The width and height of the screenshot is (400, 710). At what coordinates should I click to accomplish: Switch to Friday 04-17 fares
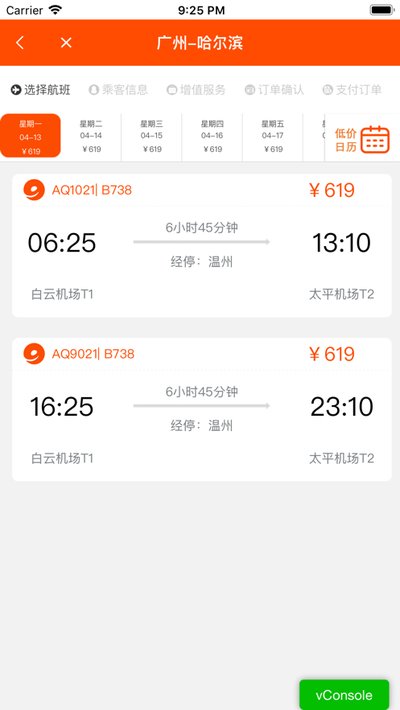pos(272,136)
